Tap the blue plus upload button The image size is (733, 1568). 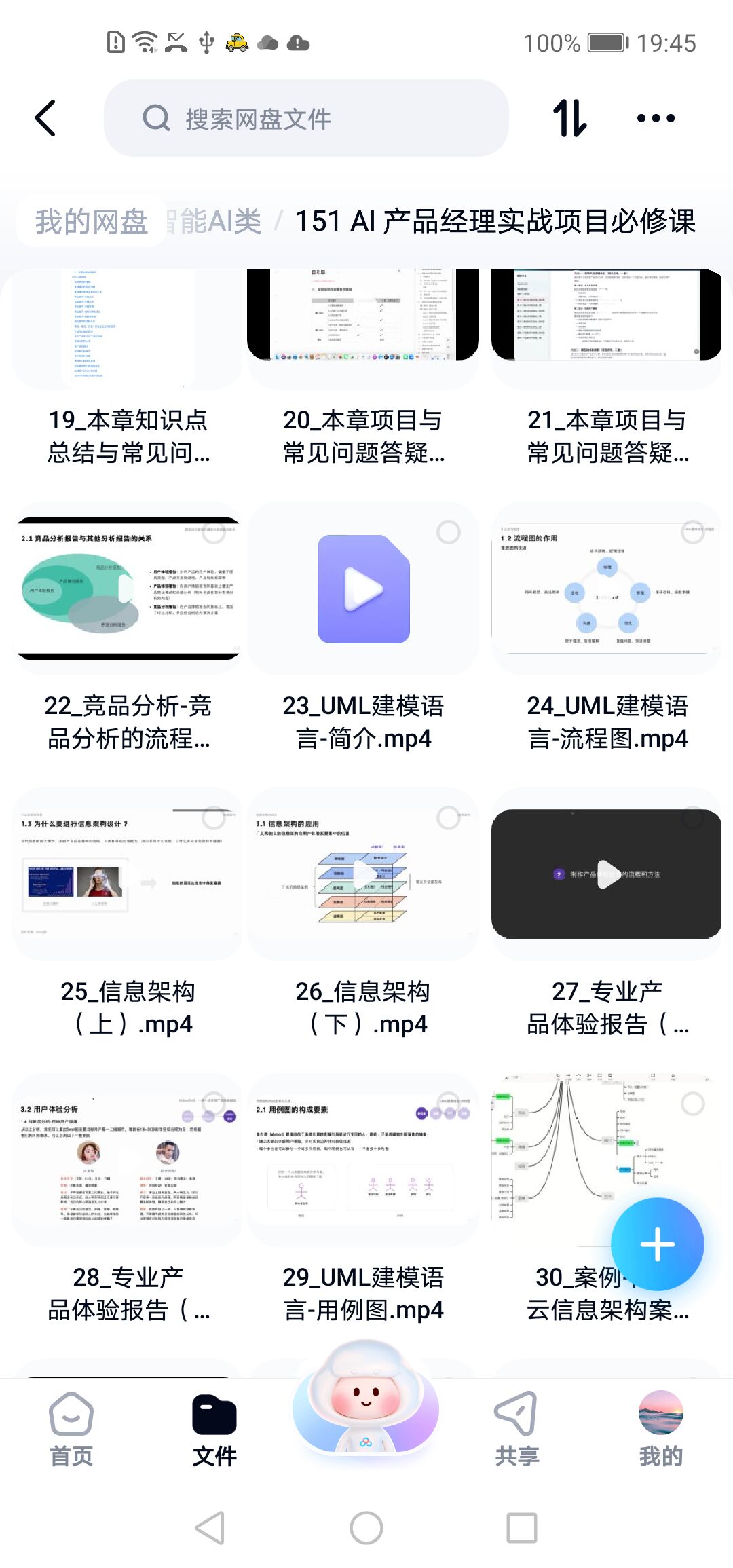(x=657, y=1244)
